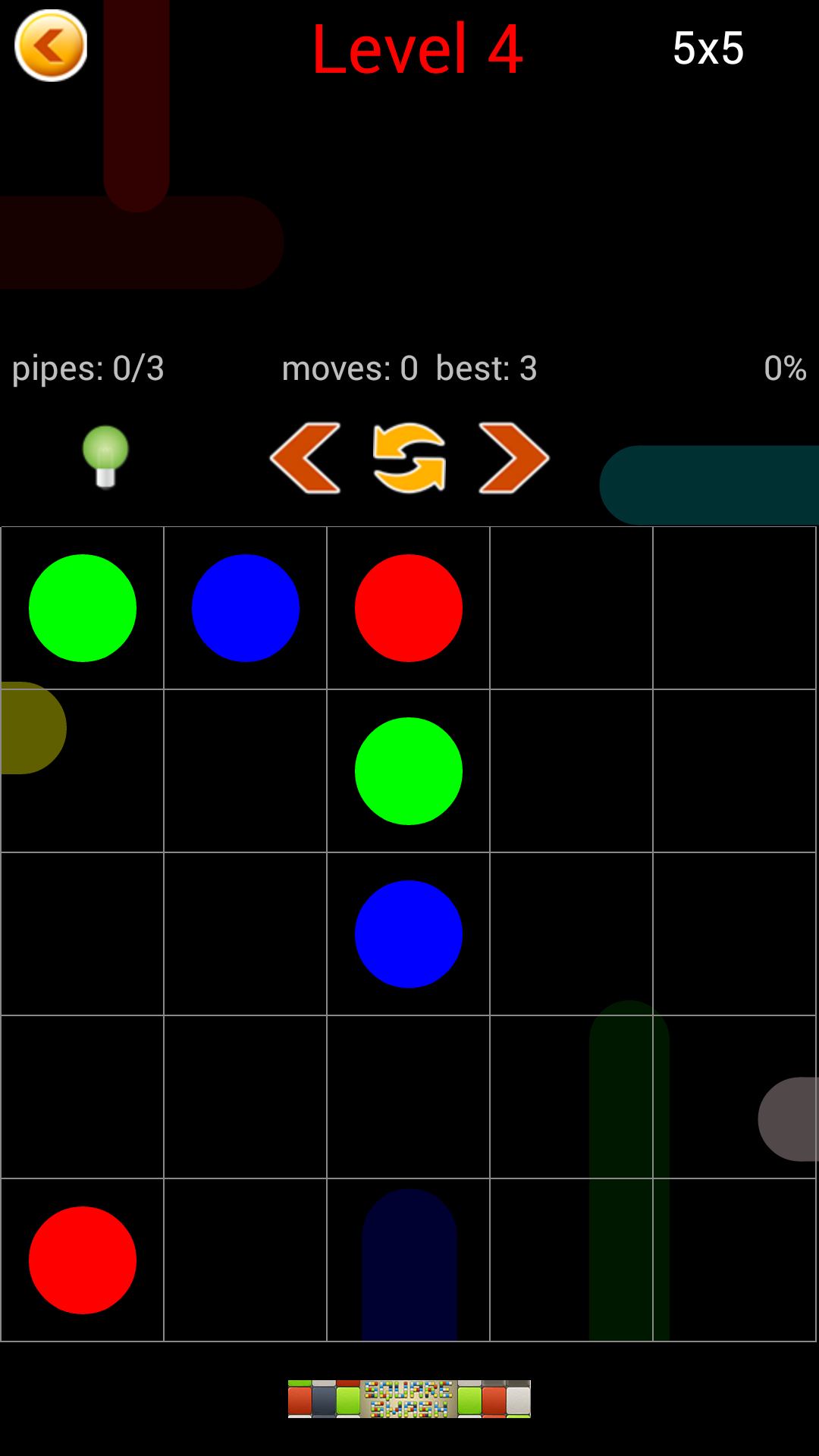The image size is (819, 1456).
Task: Get a hint with the light bulb
Action: (105, 455)
